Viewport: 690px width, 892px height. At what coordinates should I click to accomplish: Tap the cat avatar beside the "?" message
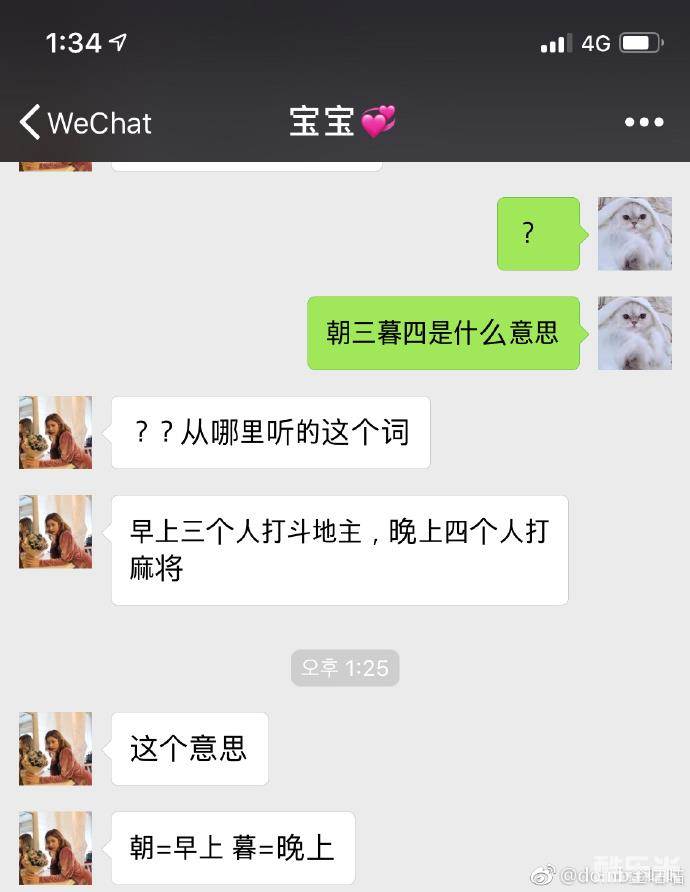click(634, 234)
